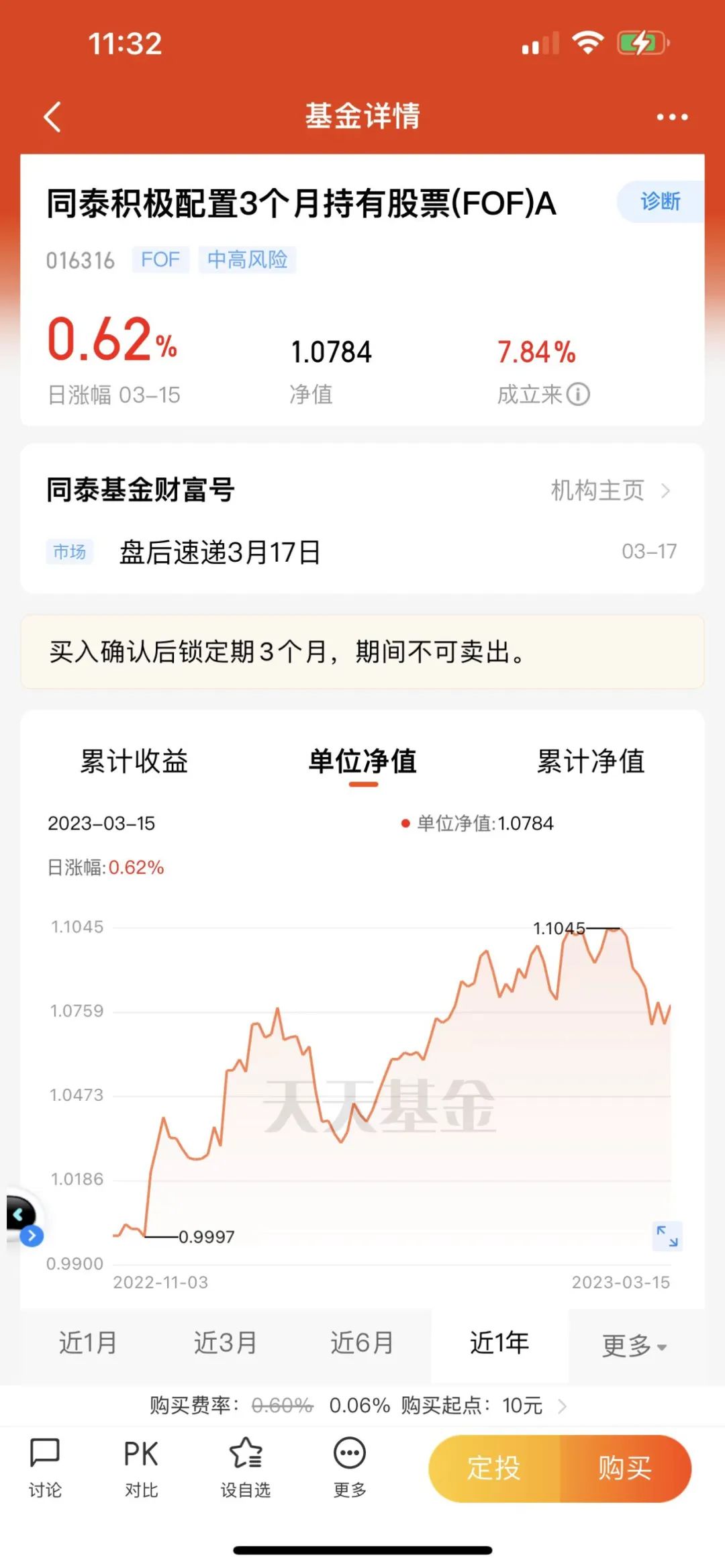Switch to the 累计收益 tab
This screenshot has height=1568, width=725.
click(134, 761)
